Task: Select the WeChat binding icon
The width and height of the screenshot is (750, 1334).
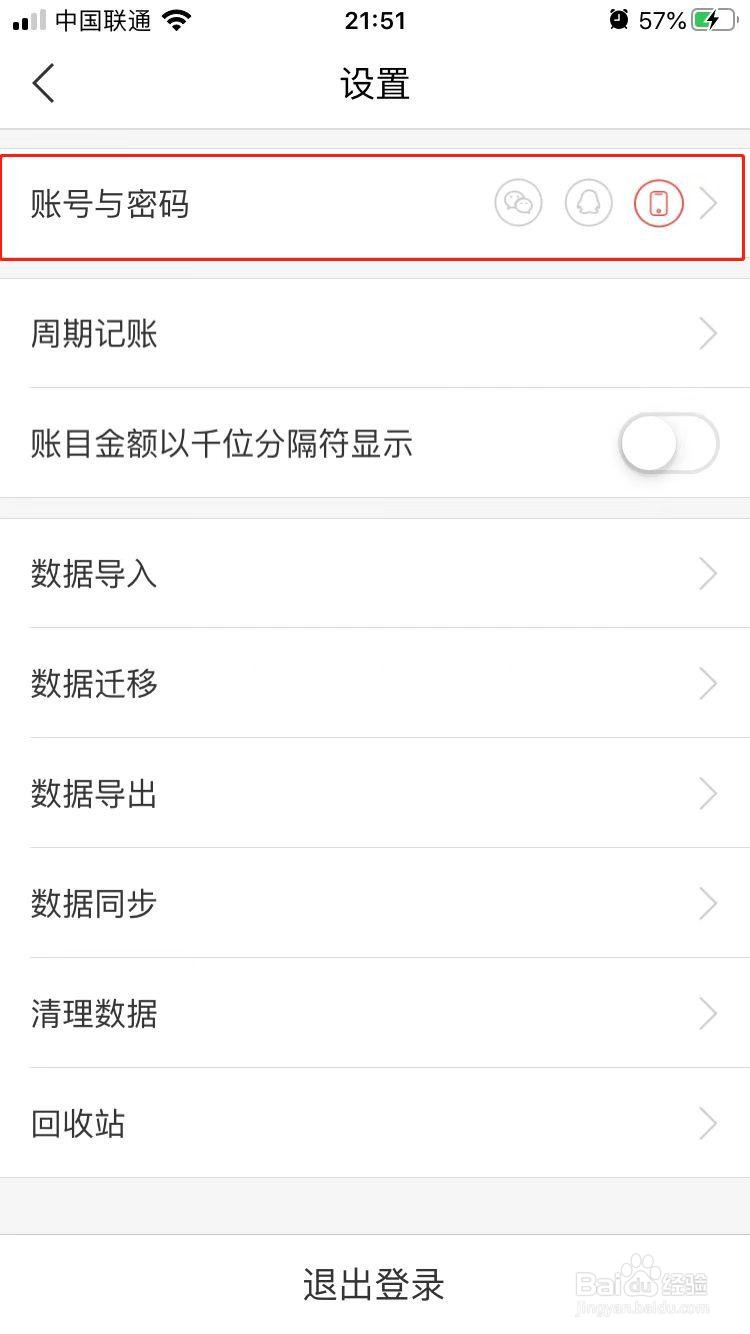Action: click(518, 202)
